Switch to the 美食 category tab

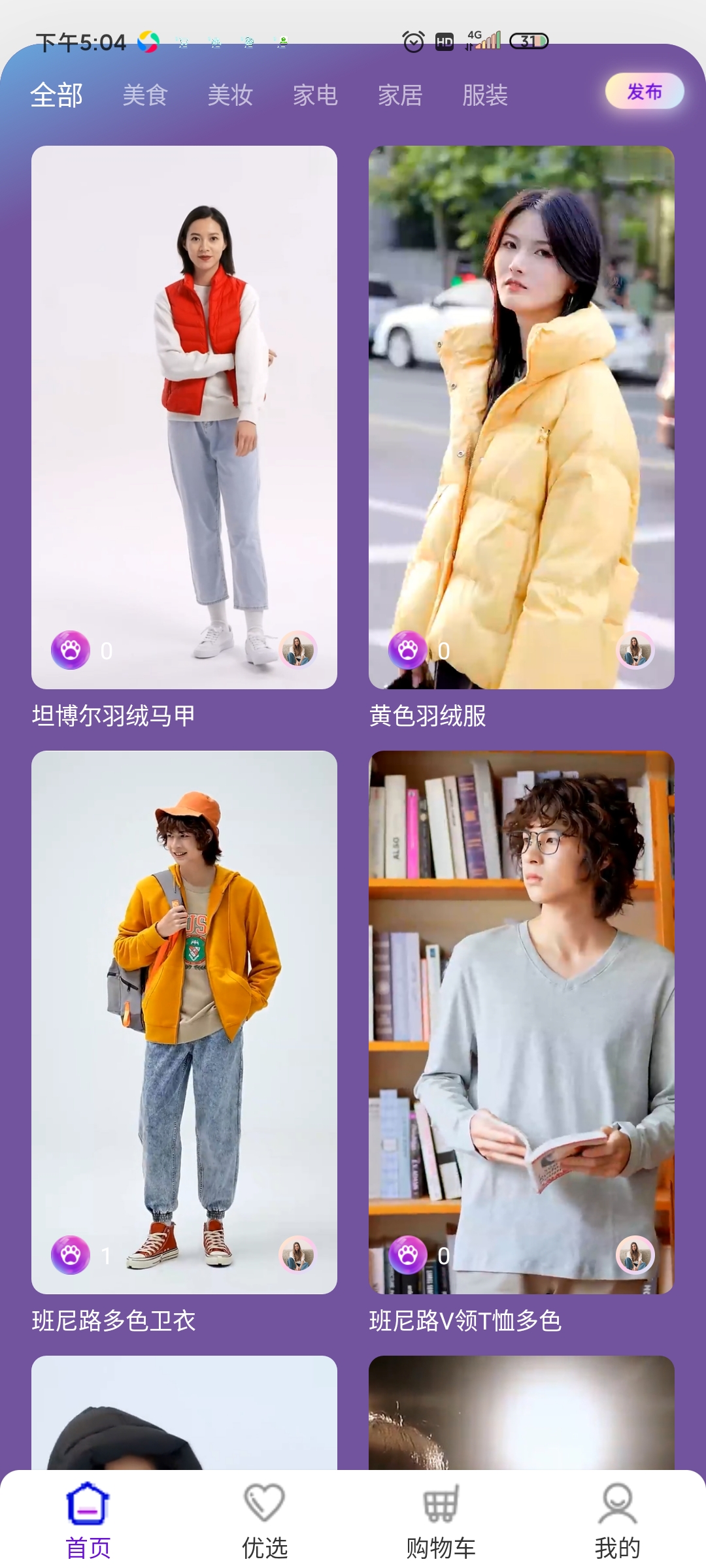click(145, 95)
